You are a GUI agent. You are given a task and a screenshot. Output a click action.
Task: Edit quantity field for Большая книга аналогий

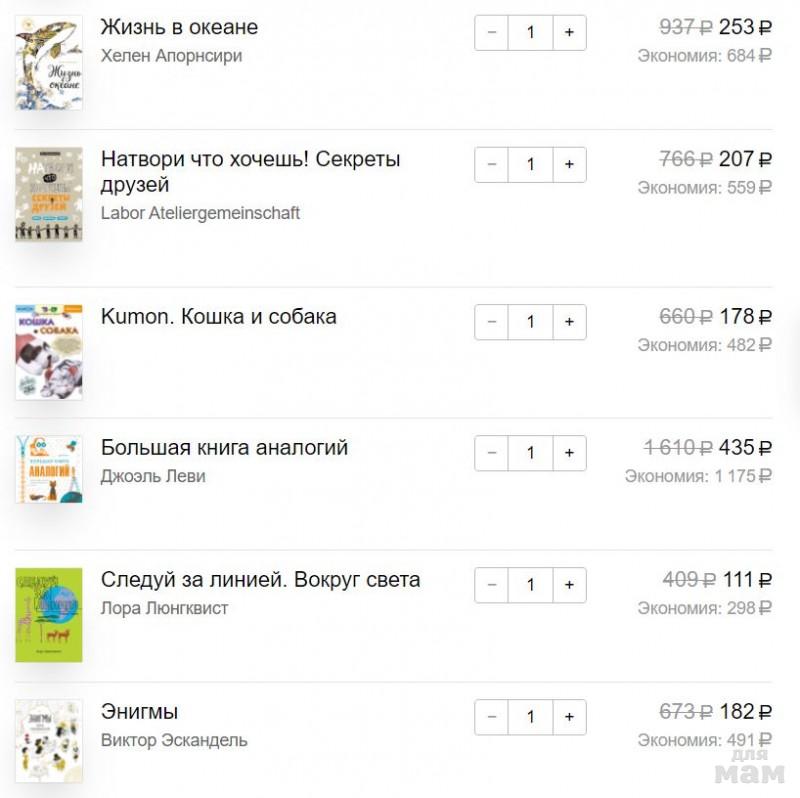(530, 453)
